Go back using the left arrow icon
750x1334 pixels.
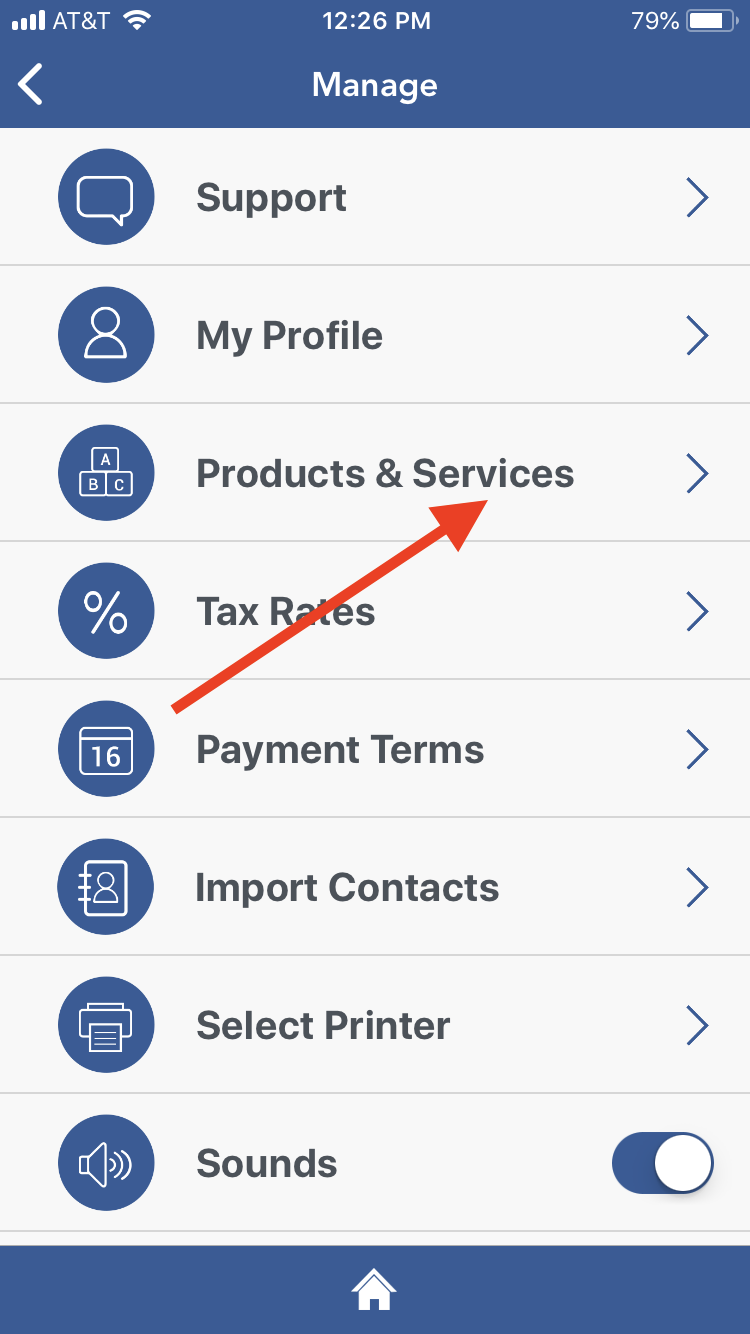coord(30,84)
